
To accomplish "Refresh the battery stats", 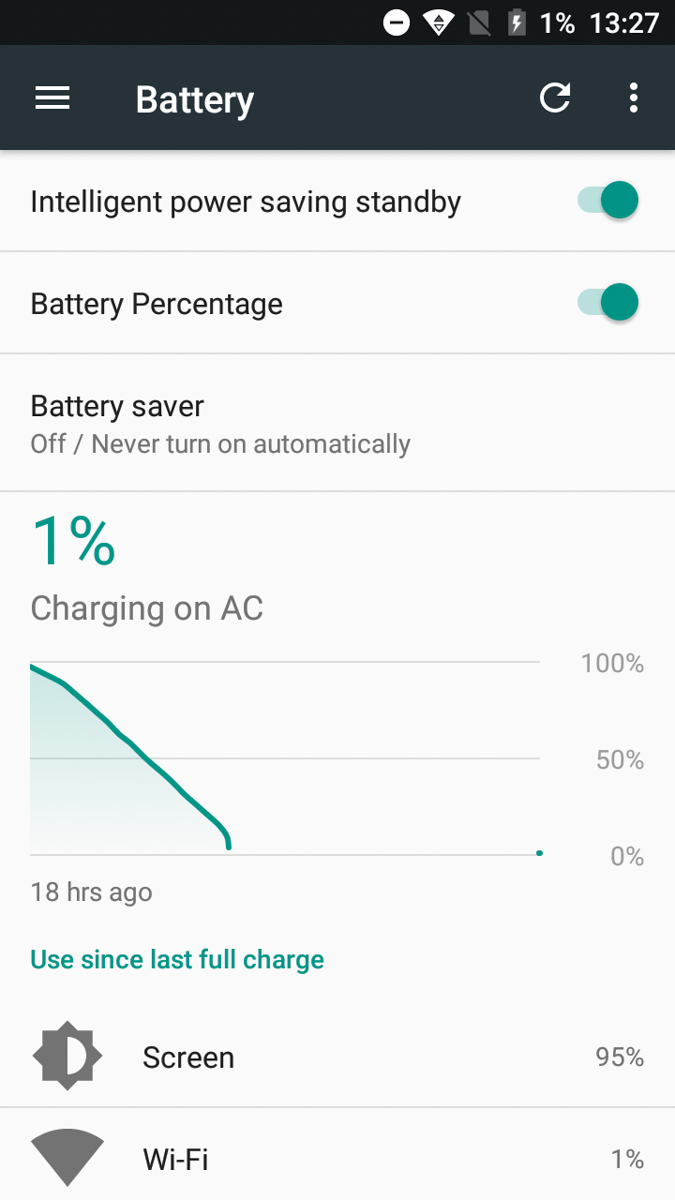I will [x=555, y=98].
